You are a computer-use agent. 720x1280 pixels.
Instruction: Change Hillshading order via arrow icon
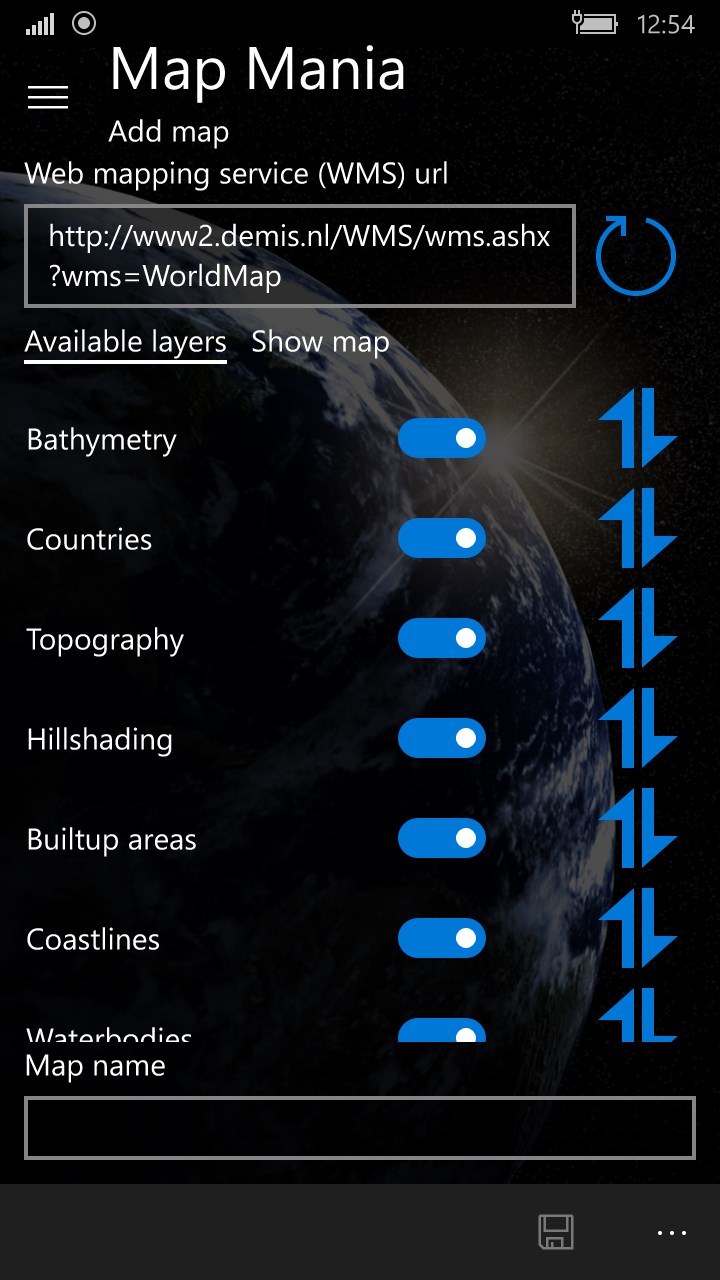[638, 728]
